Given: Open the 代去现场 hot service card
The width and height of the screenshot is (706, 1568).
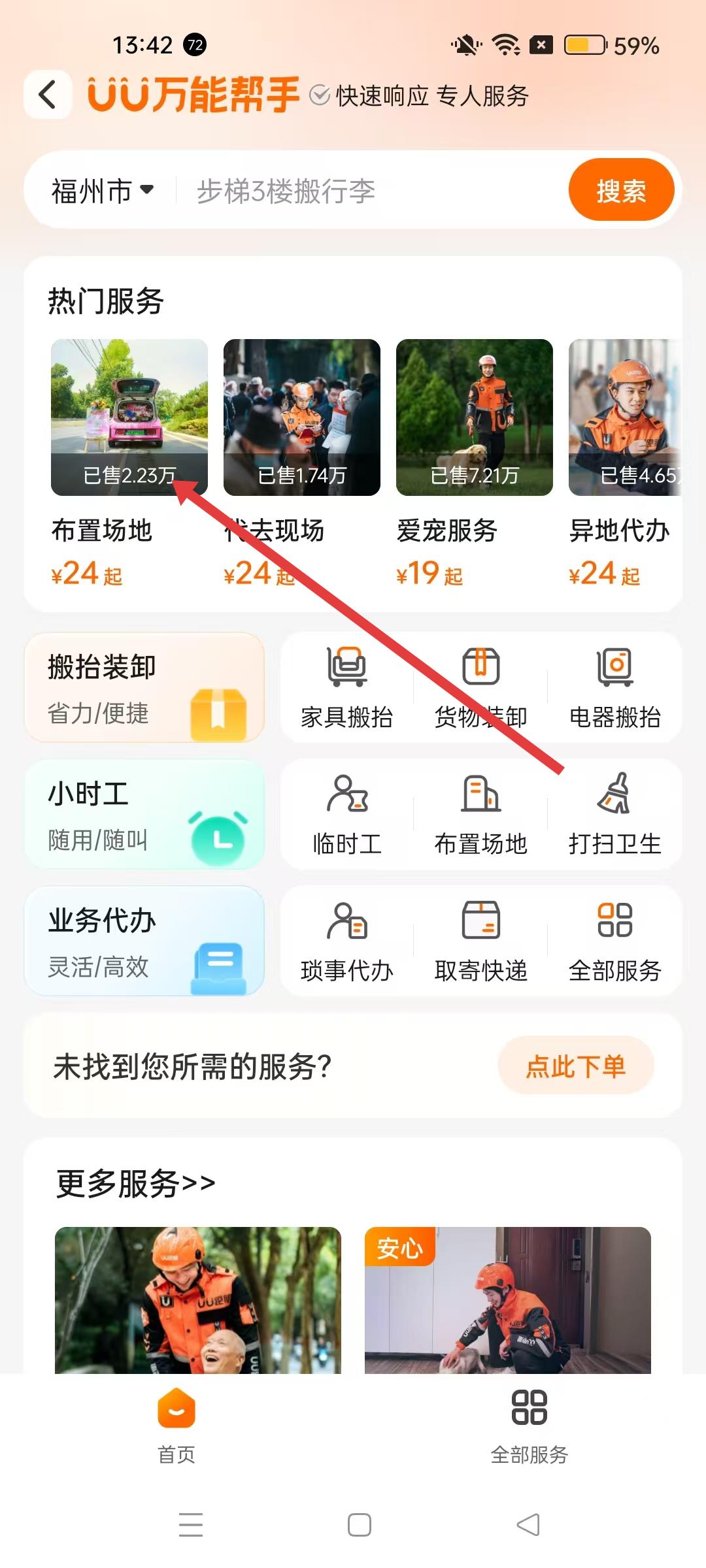Looking at the screenshot, I should [301, 417].
